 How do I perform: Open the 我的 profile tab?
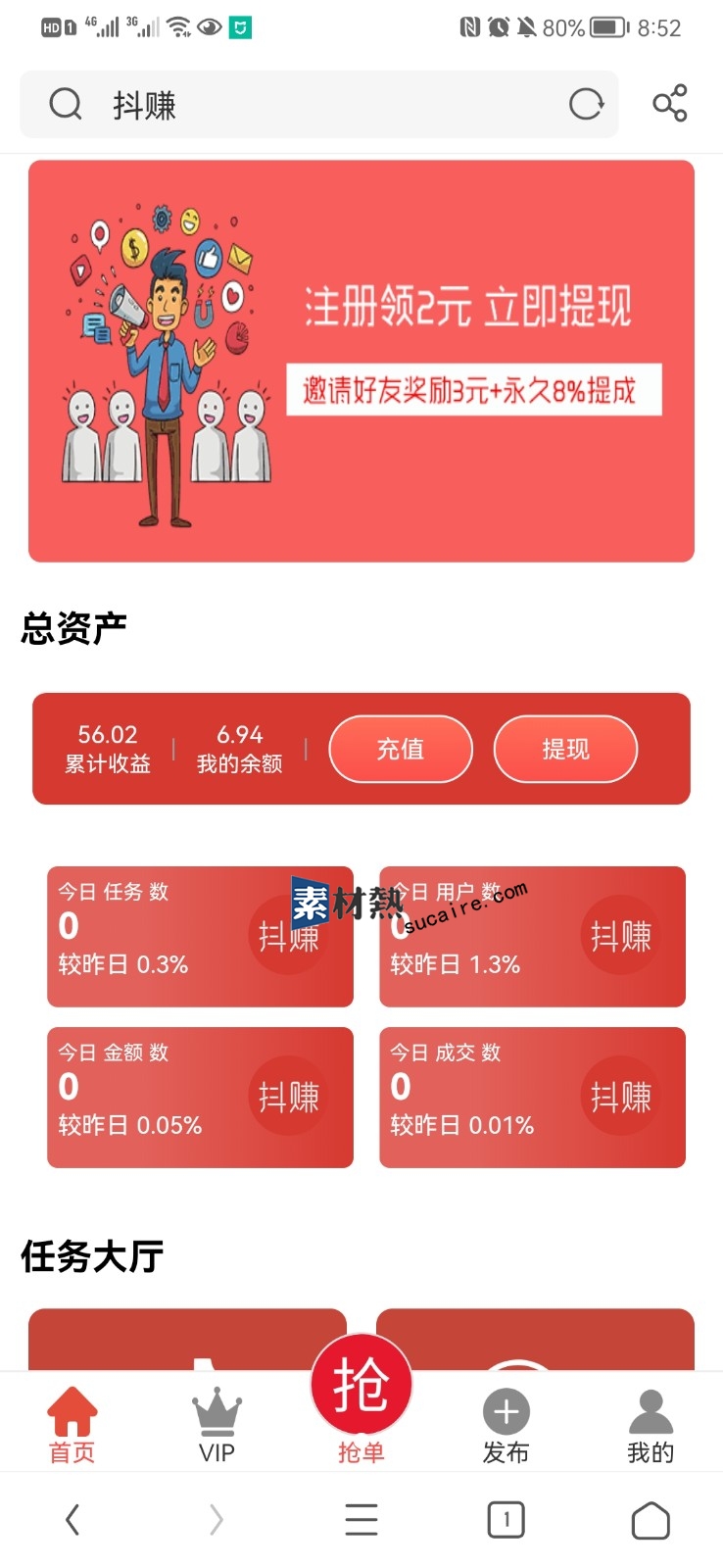point(651,1426)
